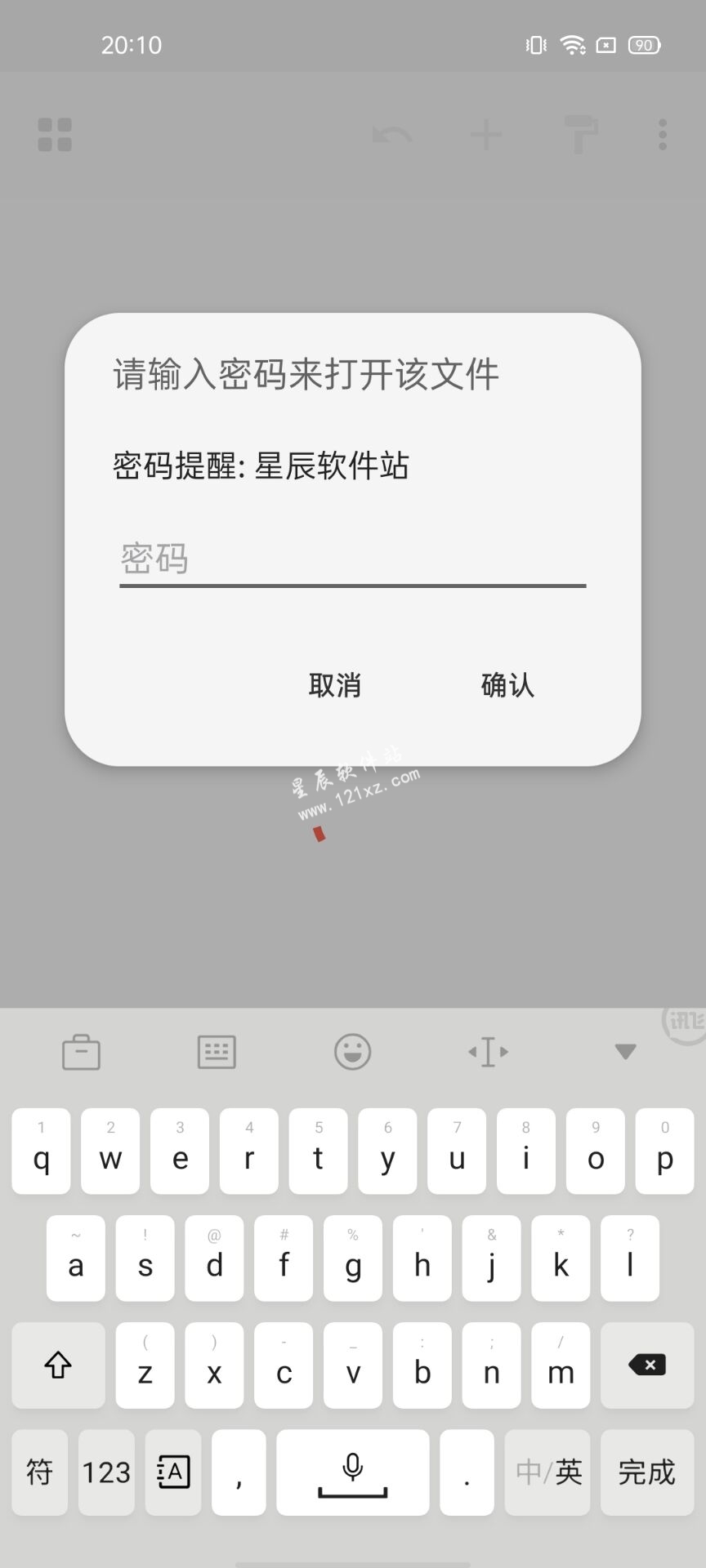Type the letter q key

pos(41,1151)
